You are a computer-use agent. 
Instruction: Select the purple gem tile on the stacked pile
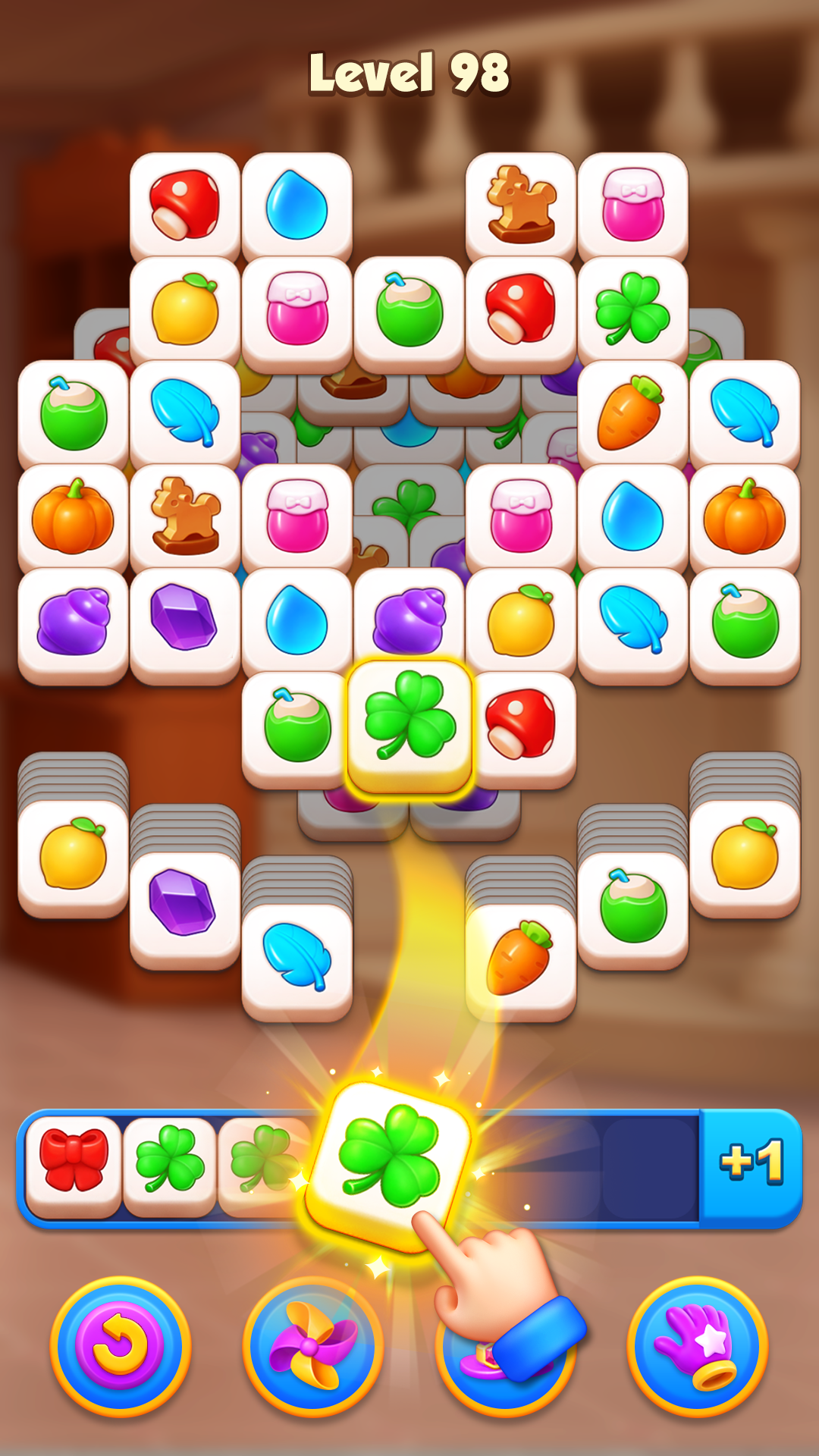click(x=184, y=906)
